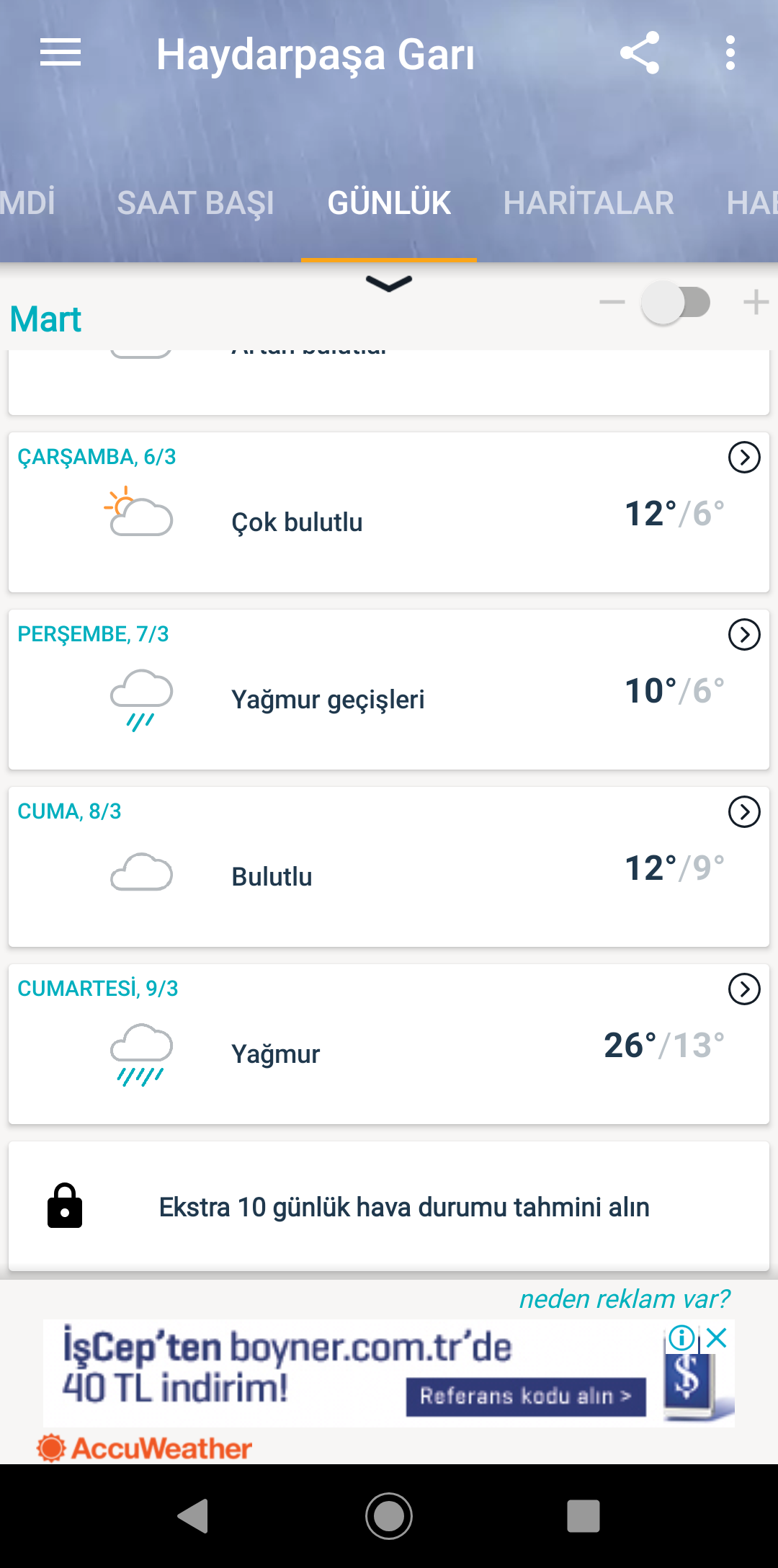The width and height of the screenshot is (778, 1568).
Task: Switch to the SAAT BAŞI tab
Action: 195,203
